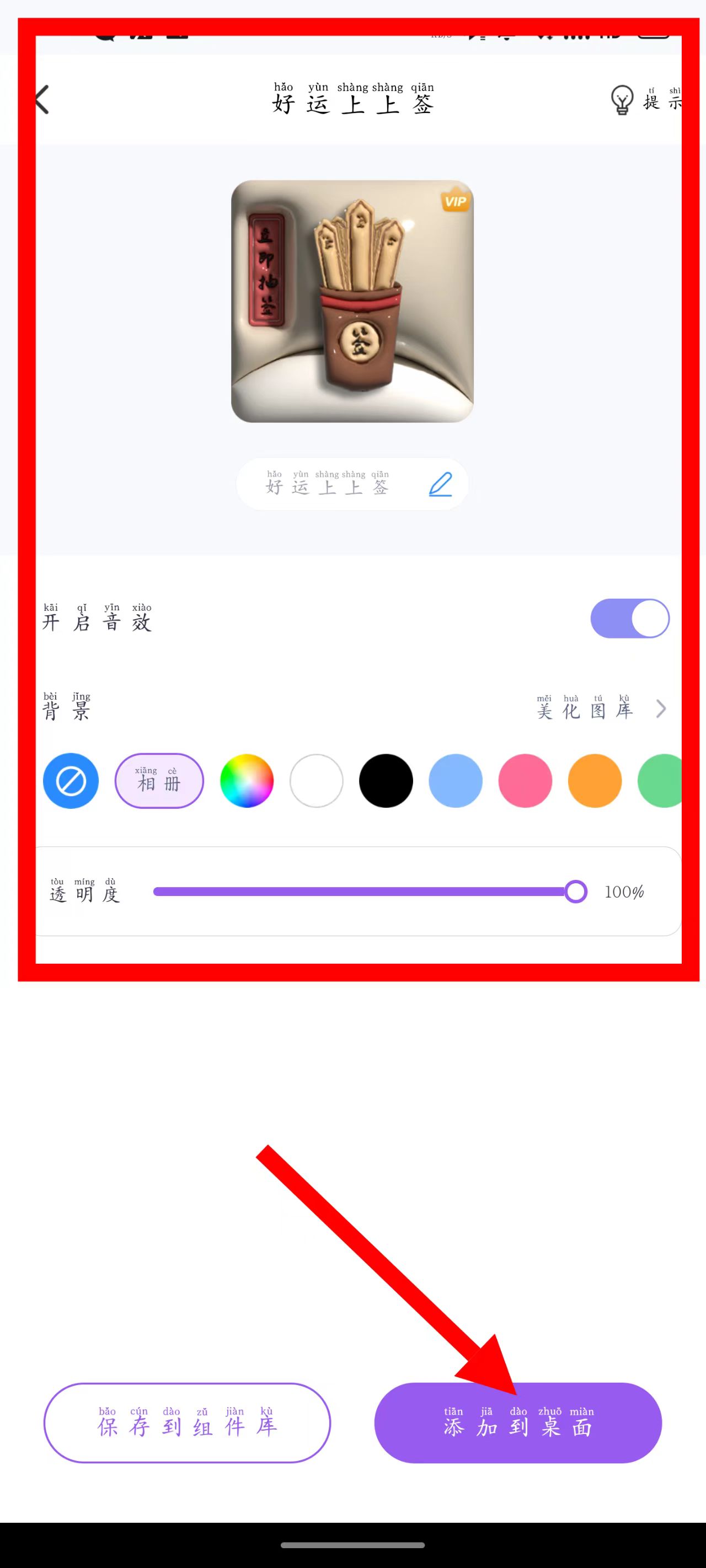Pick the pink background color
706x1568 pixels.
[525, 781]
